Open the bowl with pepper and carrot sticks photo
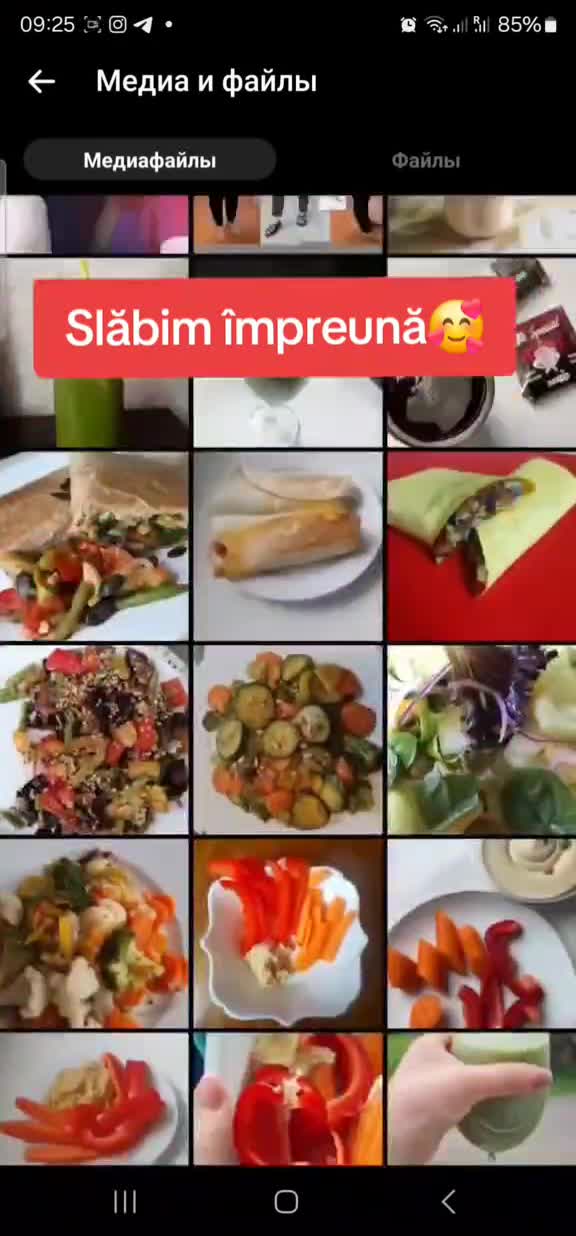The image size is (576, 1236). click(288, 934)
